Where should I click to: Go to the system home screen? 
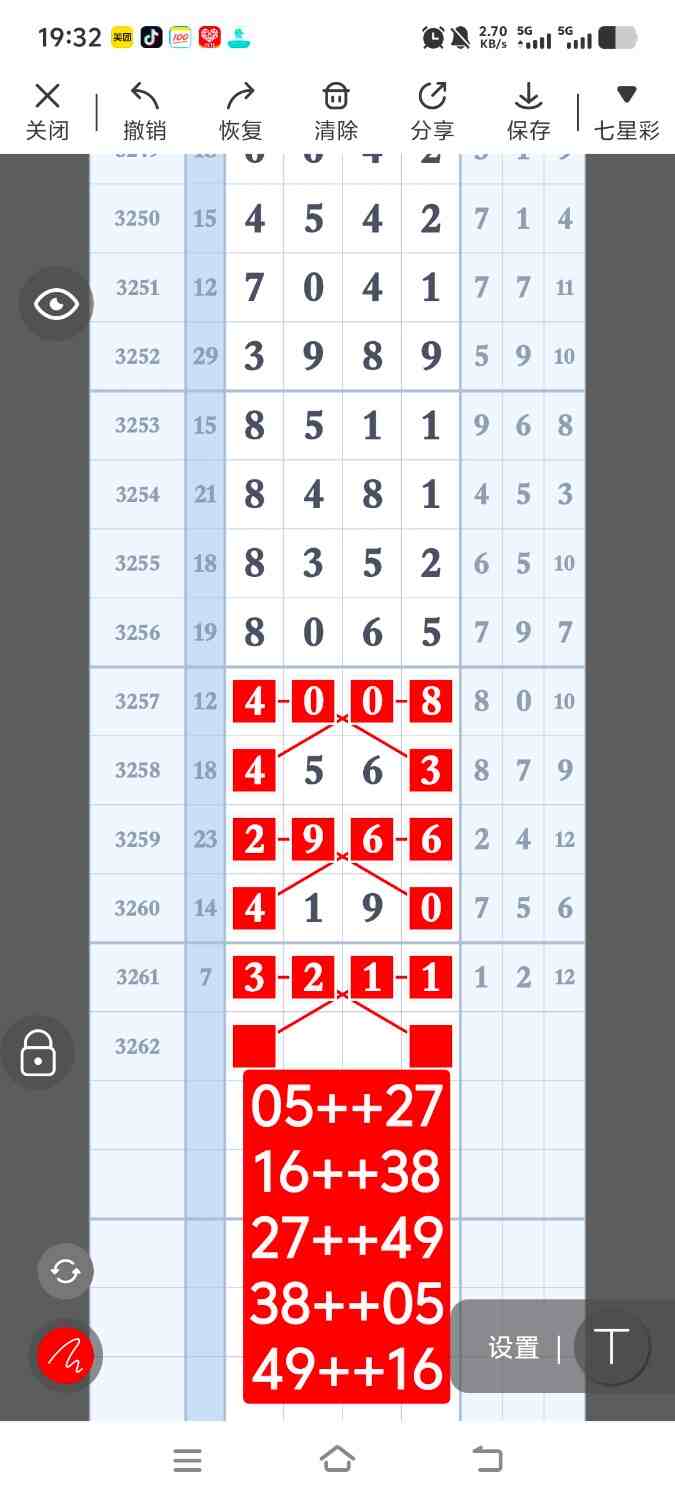pyautogui.click(x=337, y=1460)
